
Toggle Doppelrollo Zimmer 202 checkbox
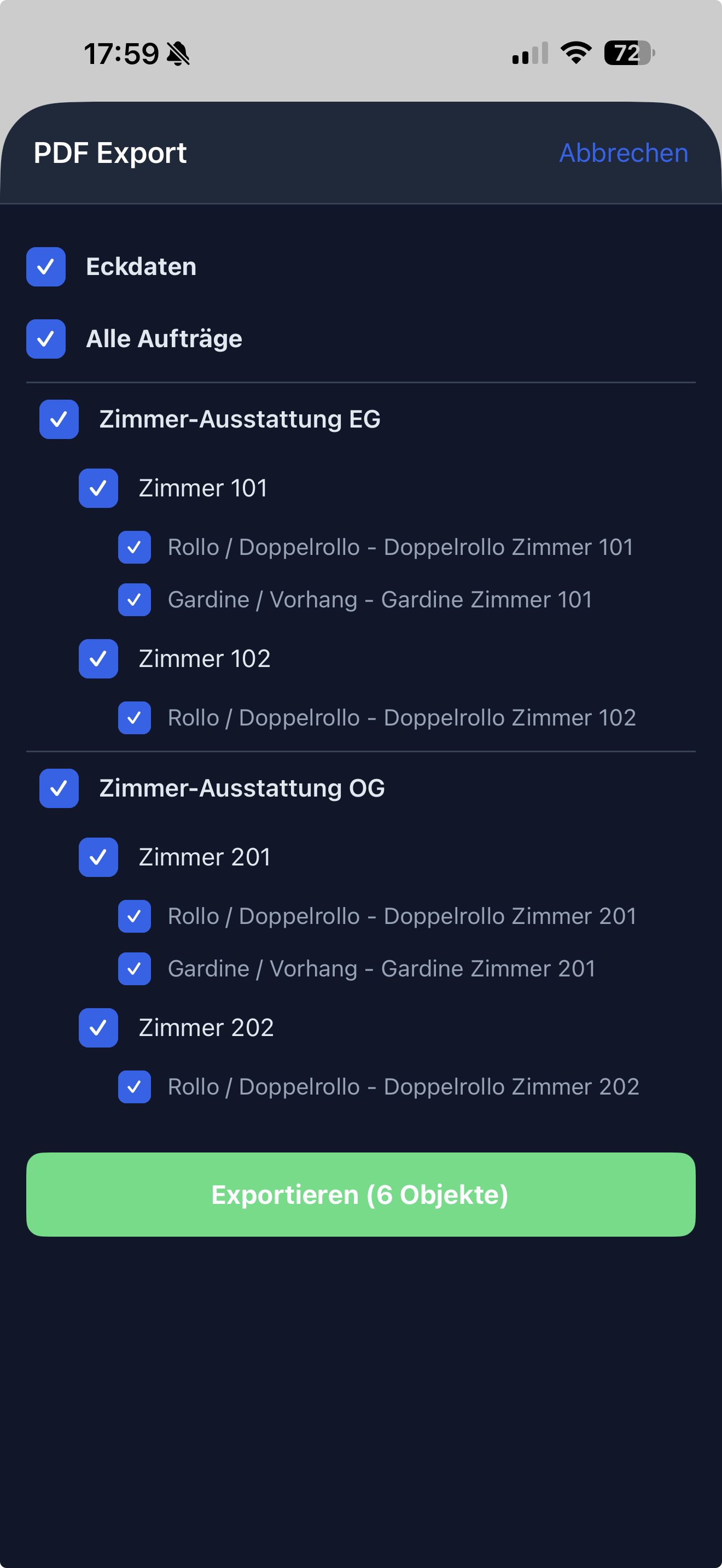[135, 1086]
